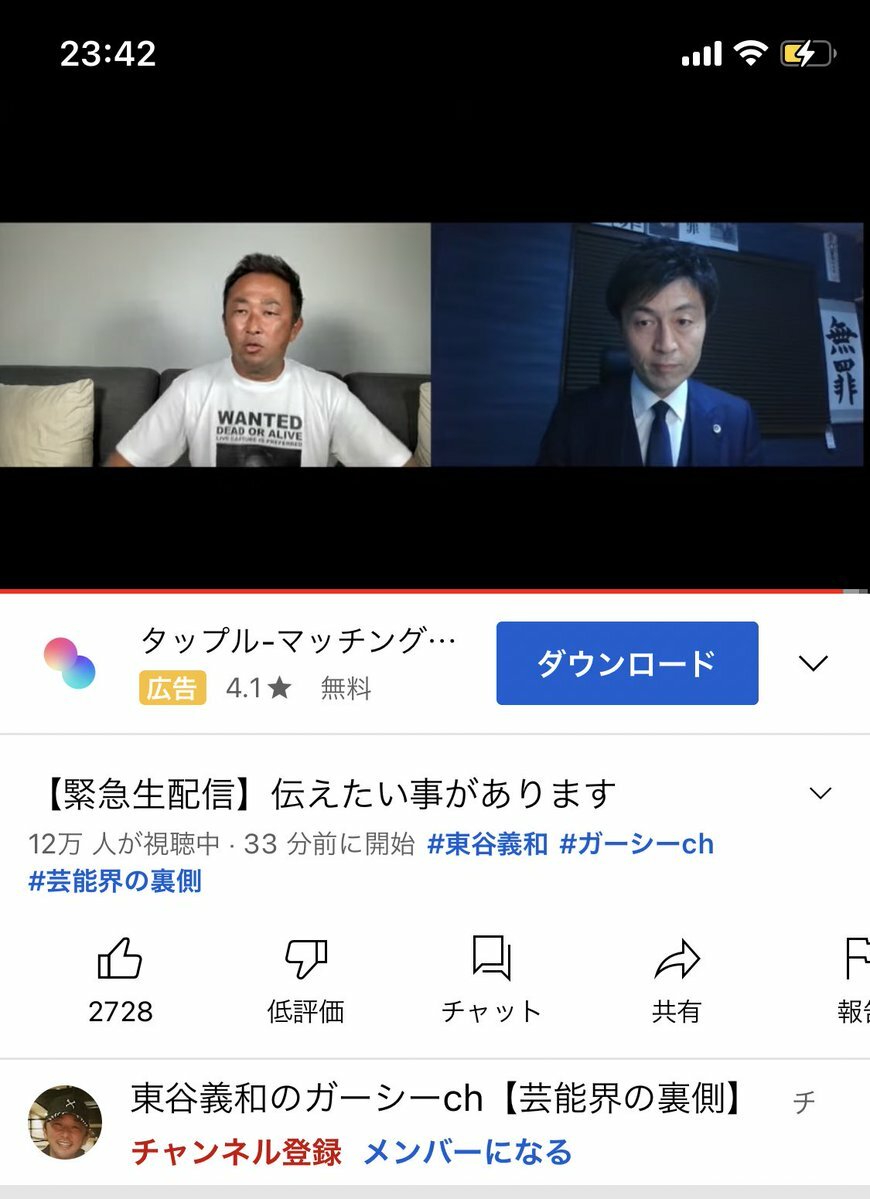Open the 東谷義和のガーシーch channel avatar
This screenshot has width=870, height=1199.
tap(65, 1122)
